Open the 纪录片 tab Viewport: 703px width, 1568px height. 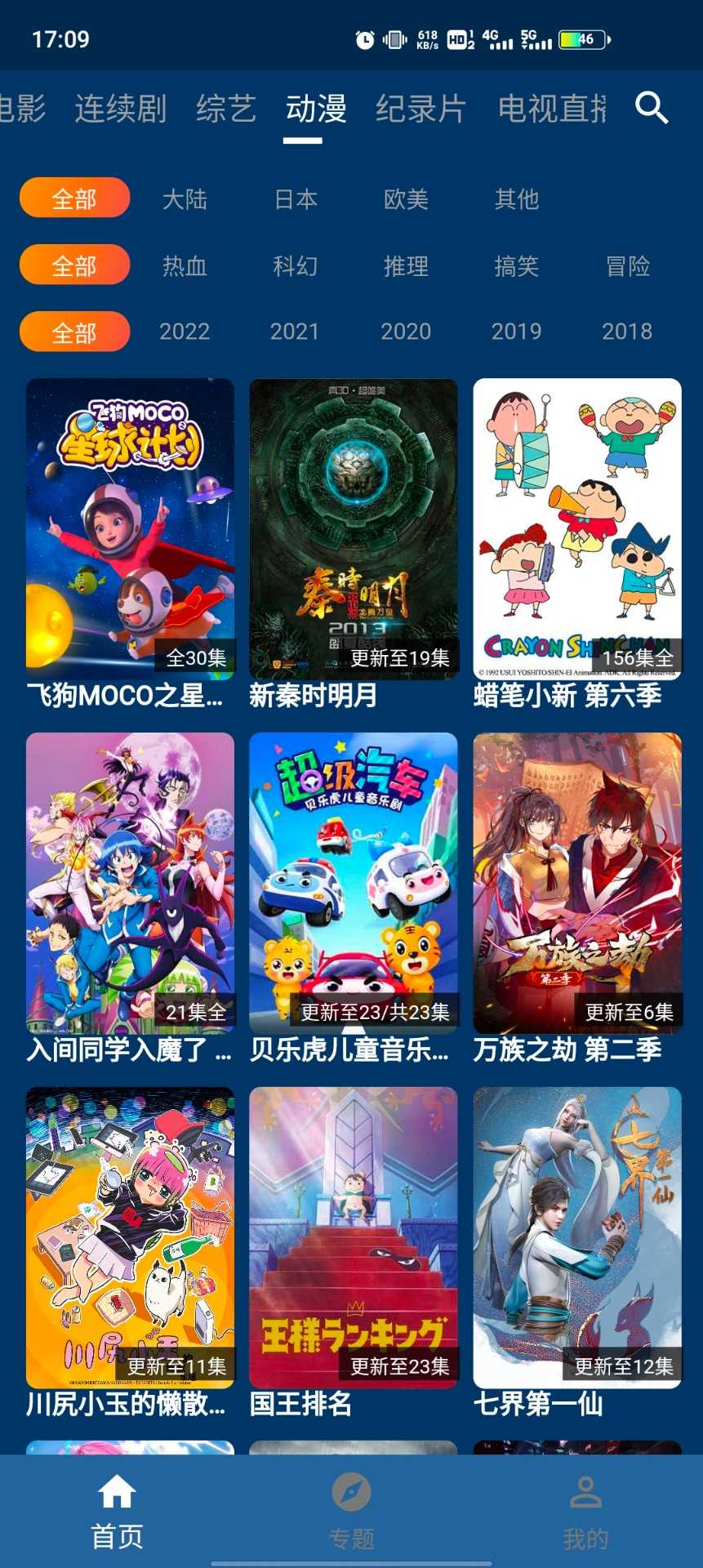[x=420, y=109]
